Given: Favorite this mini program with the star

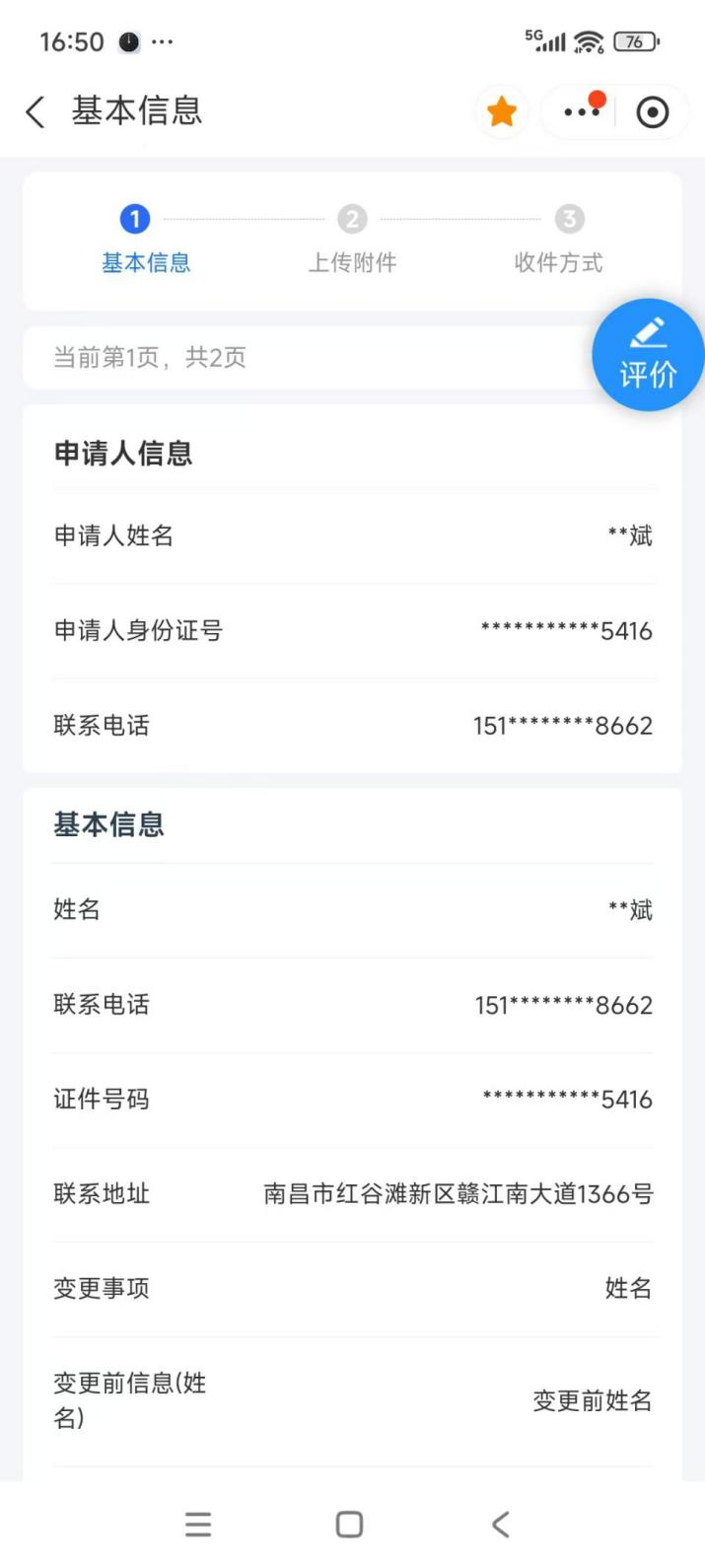Looking at the screenshot, I should pos(502,112).
